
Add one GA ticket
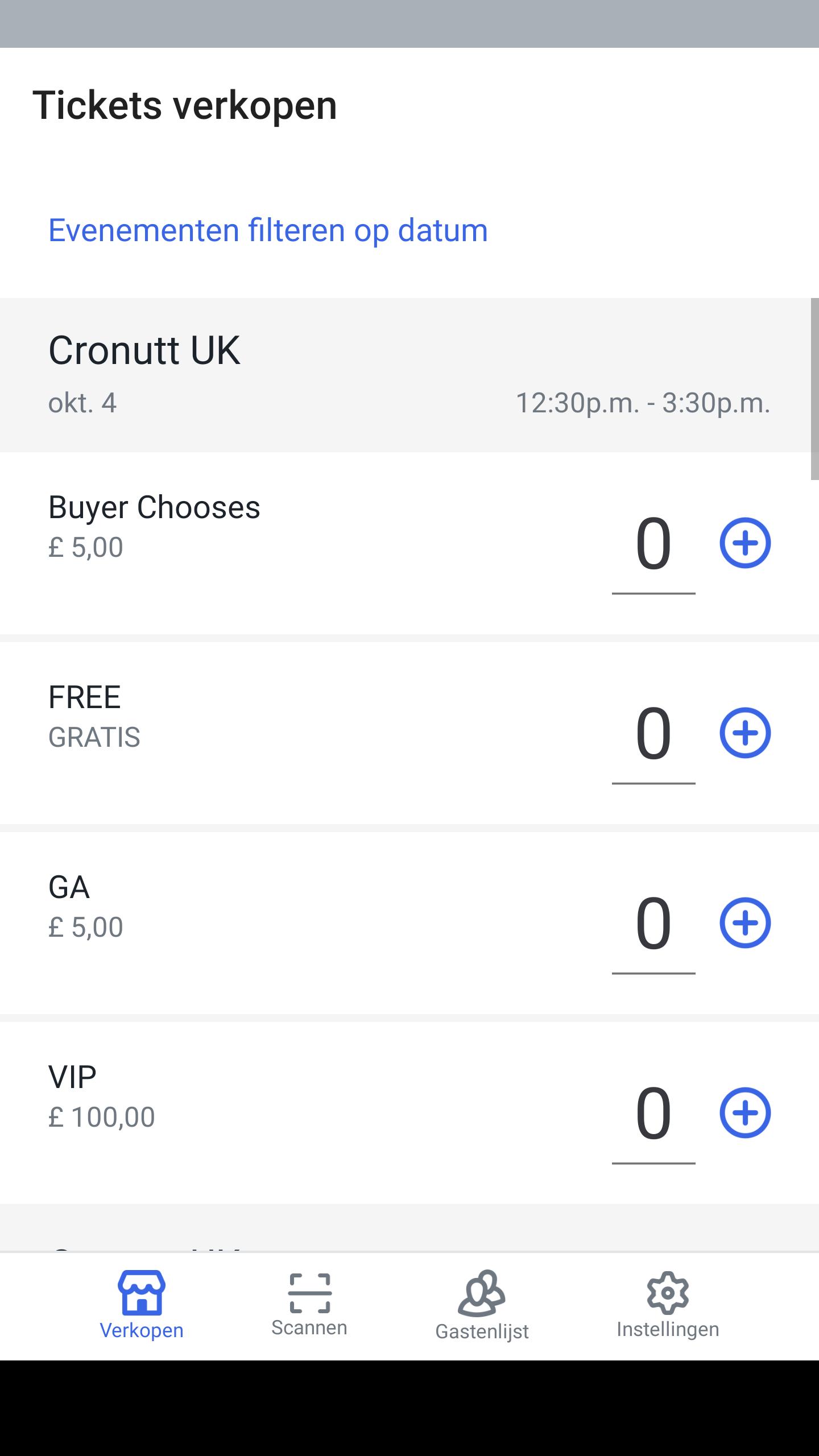pyautogui.click(x=745, y=923)
